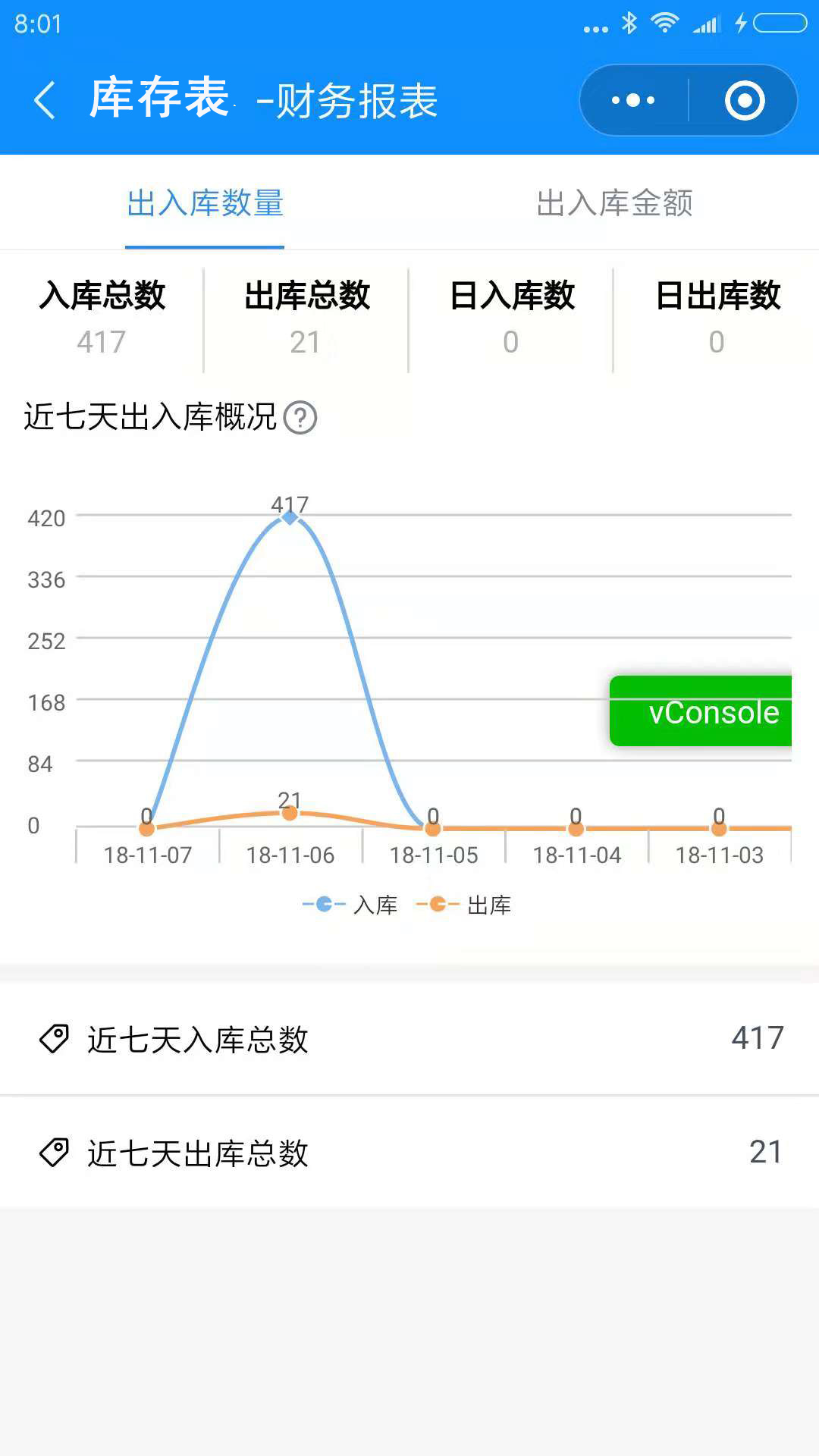819x1456 pixels.
Task: Open the green vConsole button
Action: (701, 711)
